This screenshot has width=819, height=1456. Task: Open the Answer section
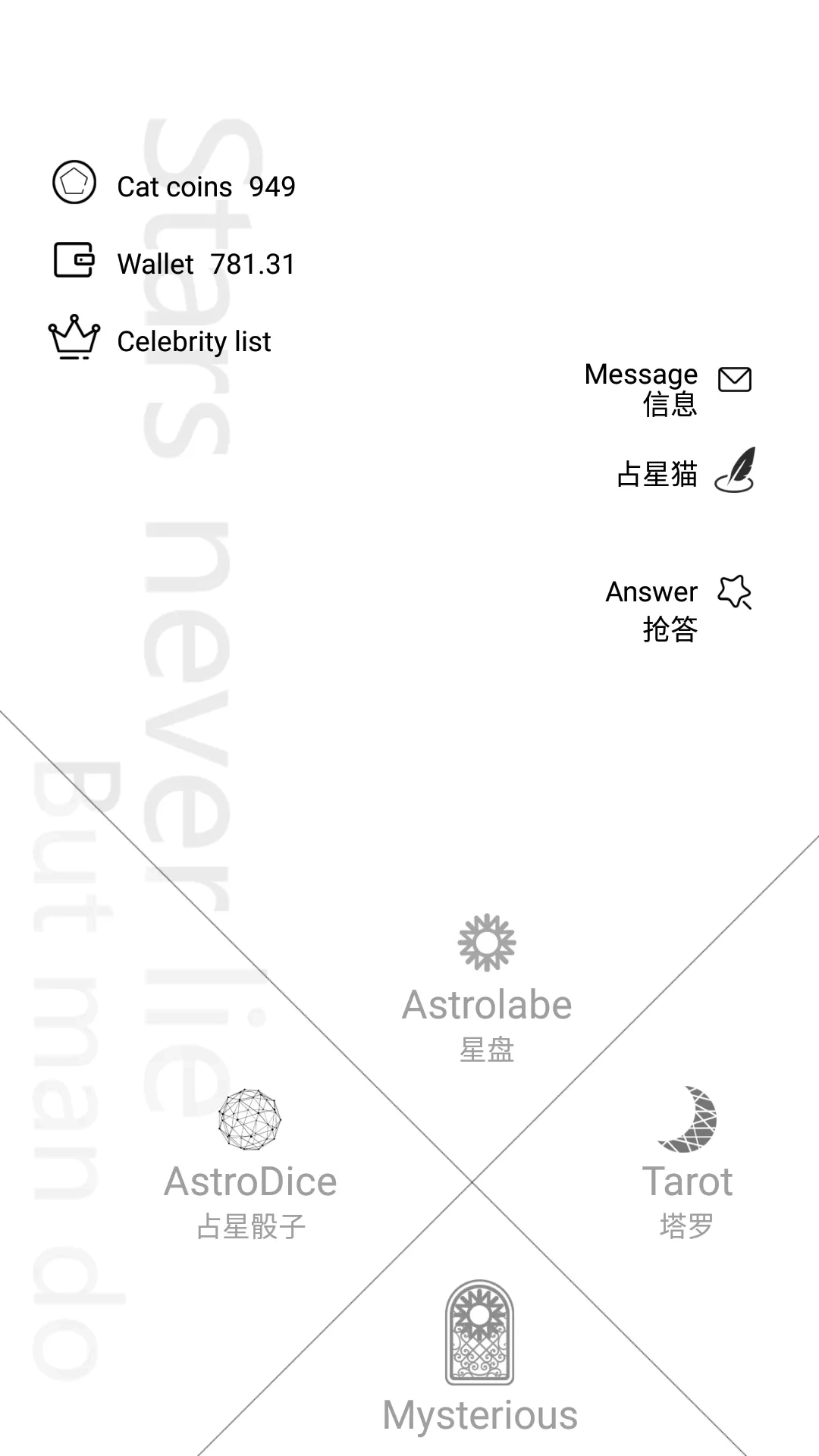point(677,607)
